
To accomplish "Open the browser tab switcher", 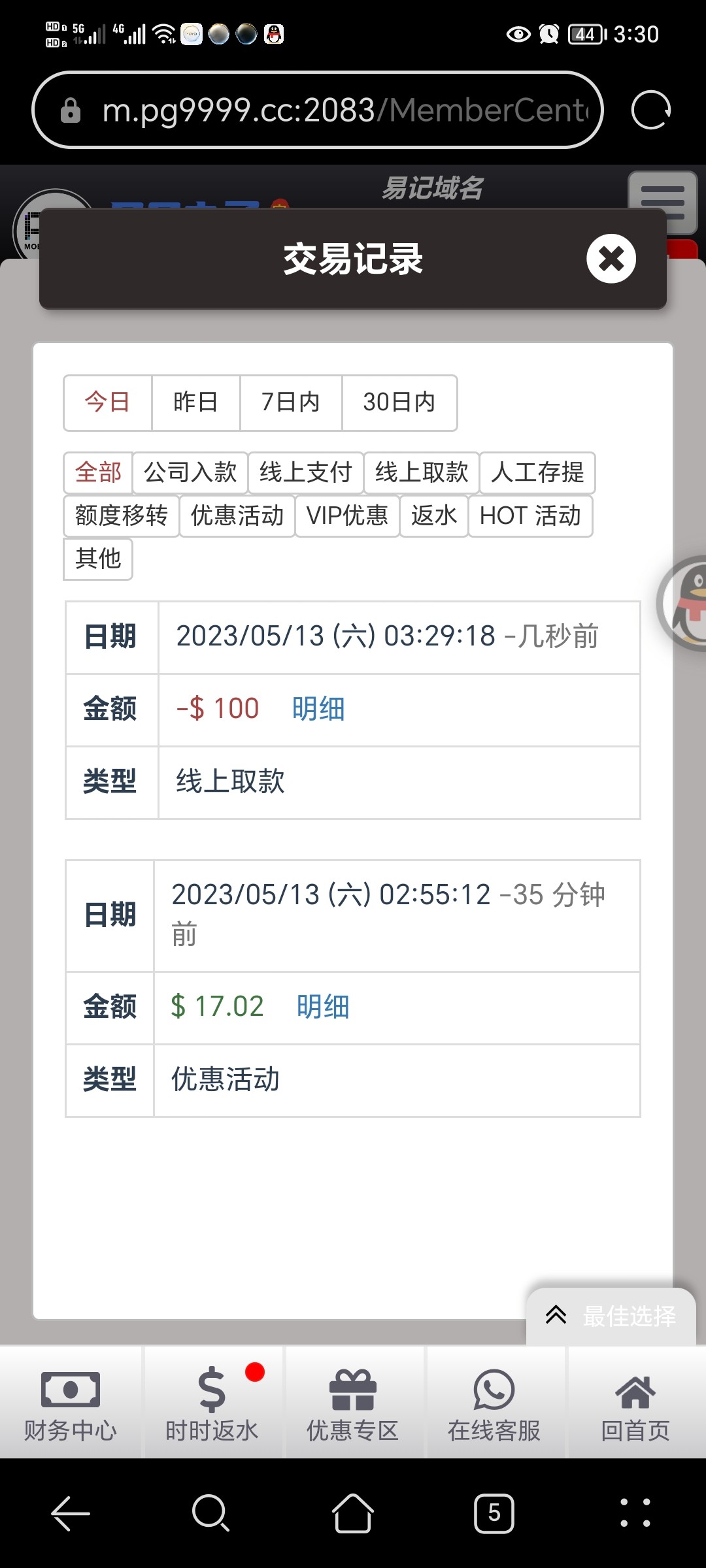I will (x=494, y=1512).
